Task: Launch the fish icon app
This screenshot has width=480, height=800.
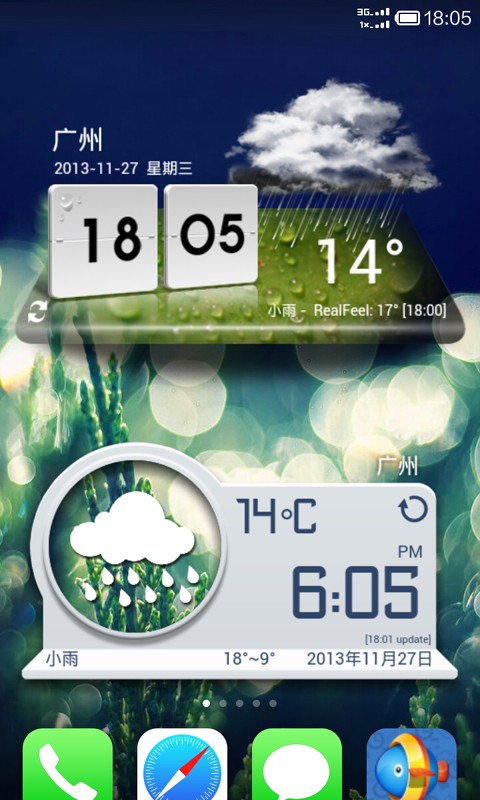Action: click(412, 764)
